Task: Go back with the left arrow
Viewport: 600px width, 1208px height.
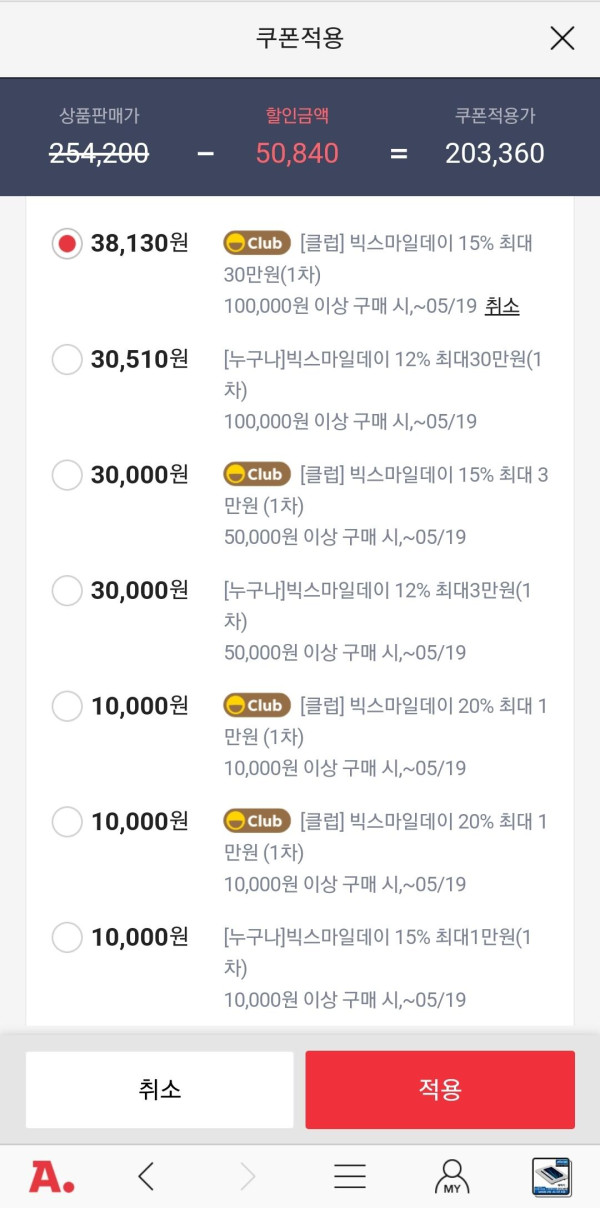Action: (146, 1177)
